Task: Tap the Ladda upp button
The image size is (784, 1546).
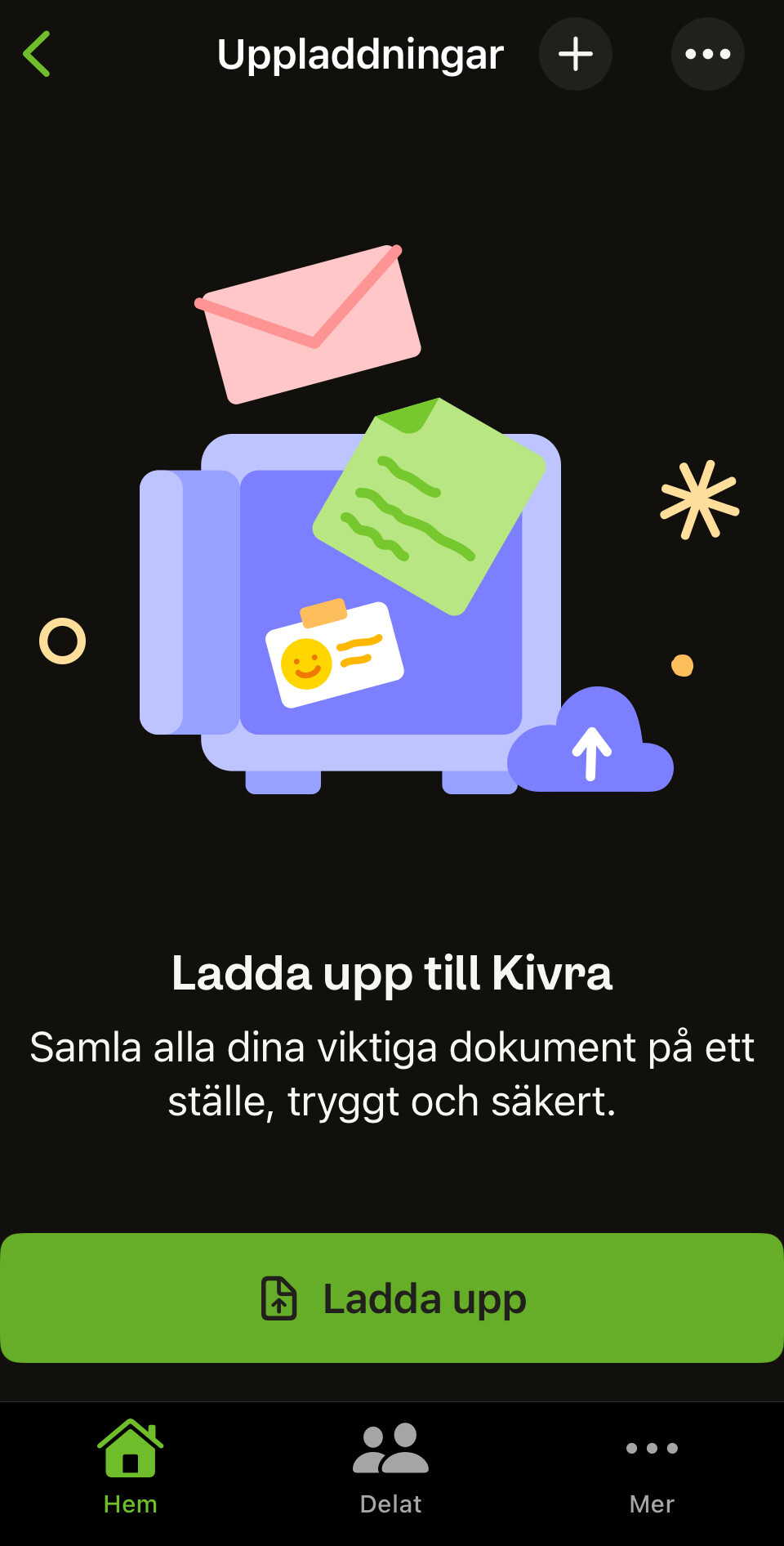Action: click(392, 1298)
